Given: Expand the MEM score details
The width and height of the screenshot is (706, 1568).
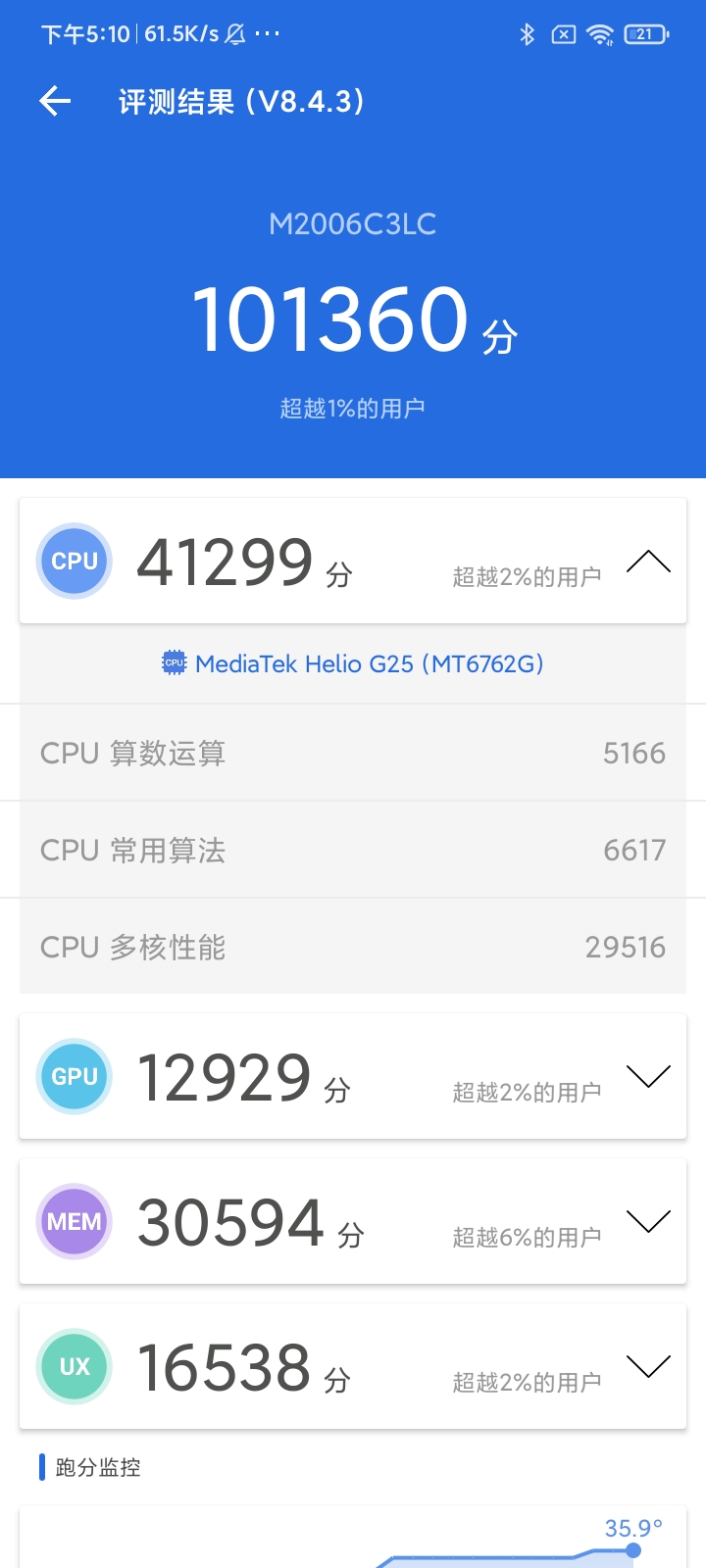Looking at the screenshot, I should (648, 1221).
